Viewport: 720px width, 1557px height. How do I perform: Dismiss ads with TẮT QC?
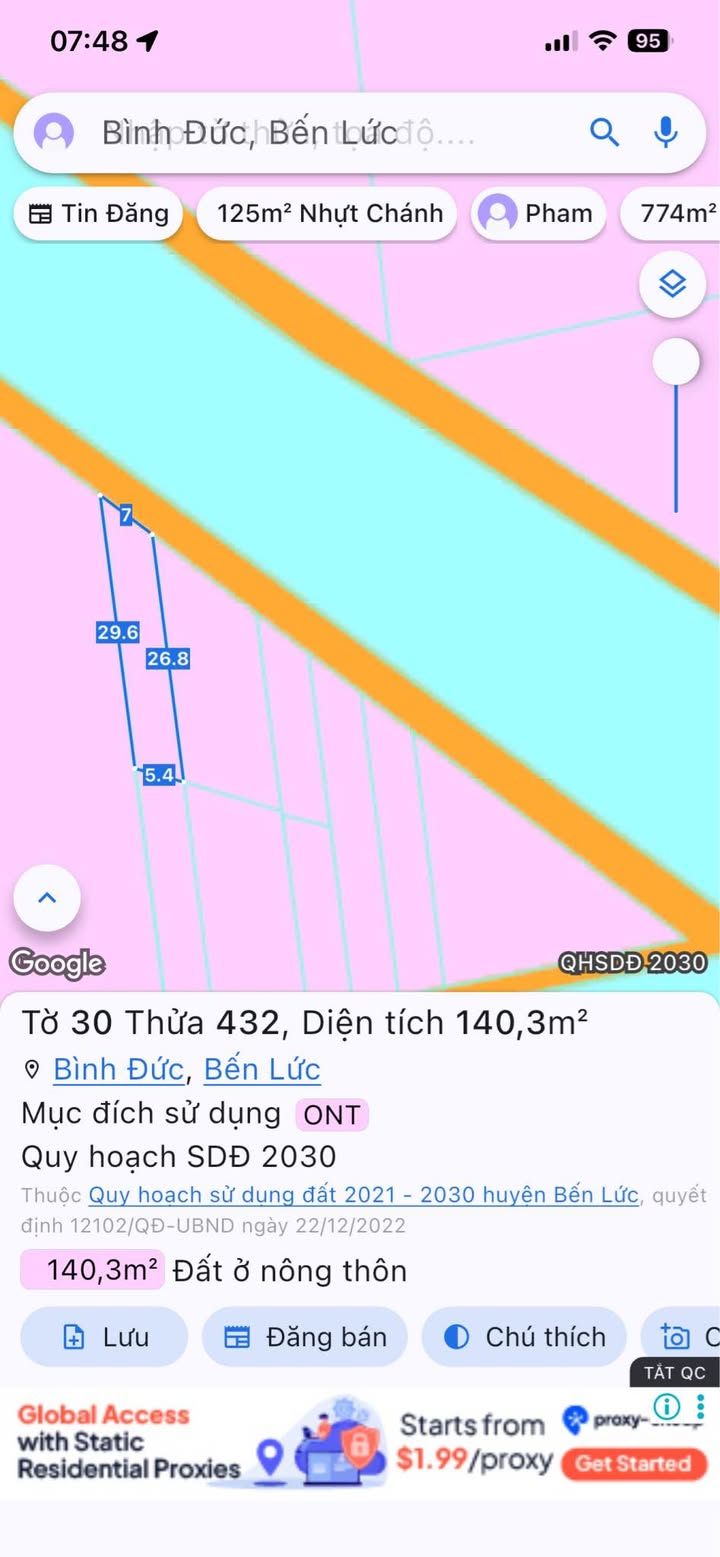coord(674,1372)
